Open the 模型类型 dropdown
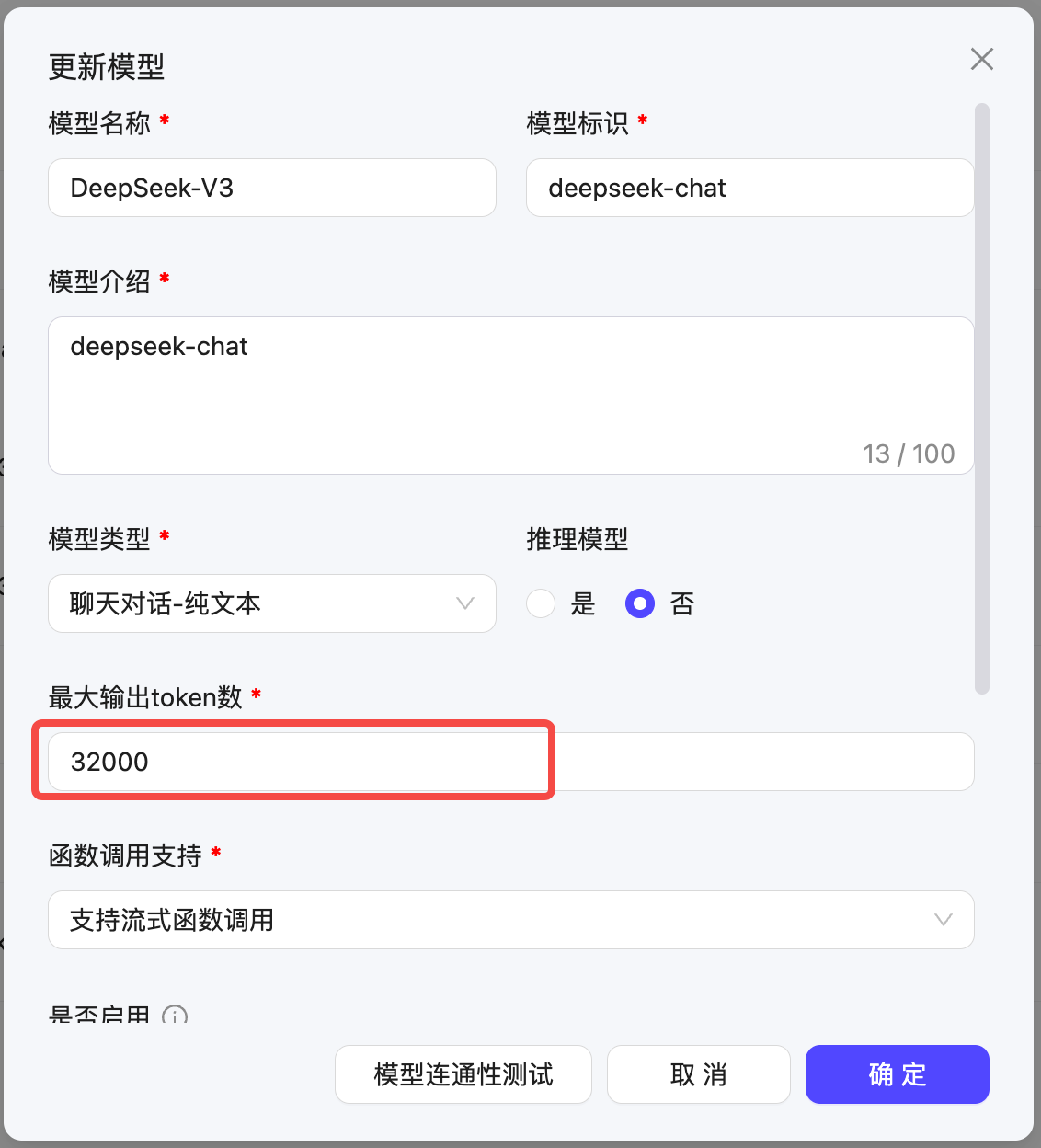Viewport: 1041px width, 1148px height. [x=271, y=604]
